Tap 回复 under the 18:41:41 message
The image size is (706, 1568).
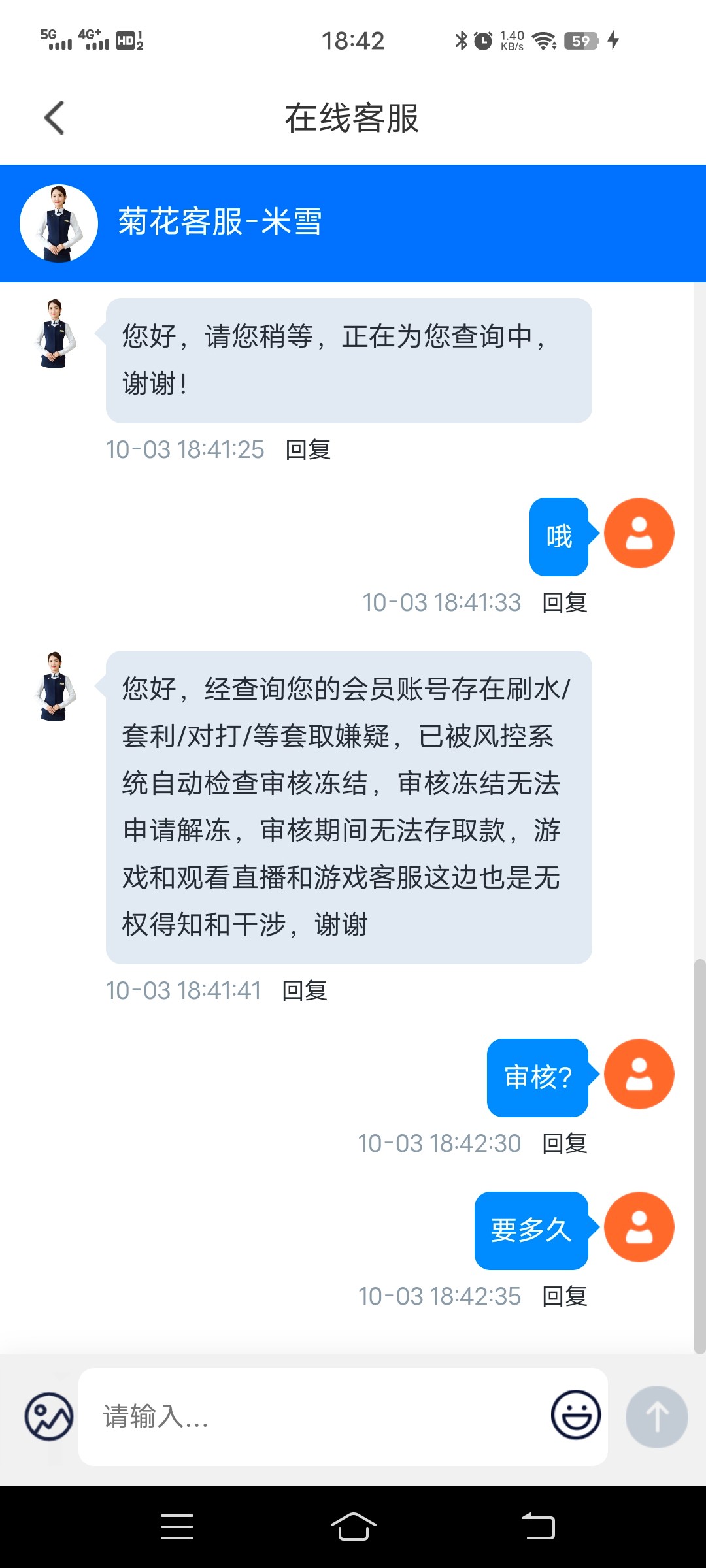pos(305,990)
